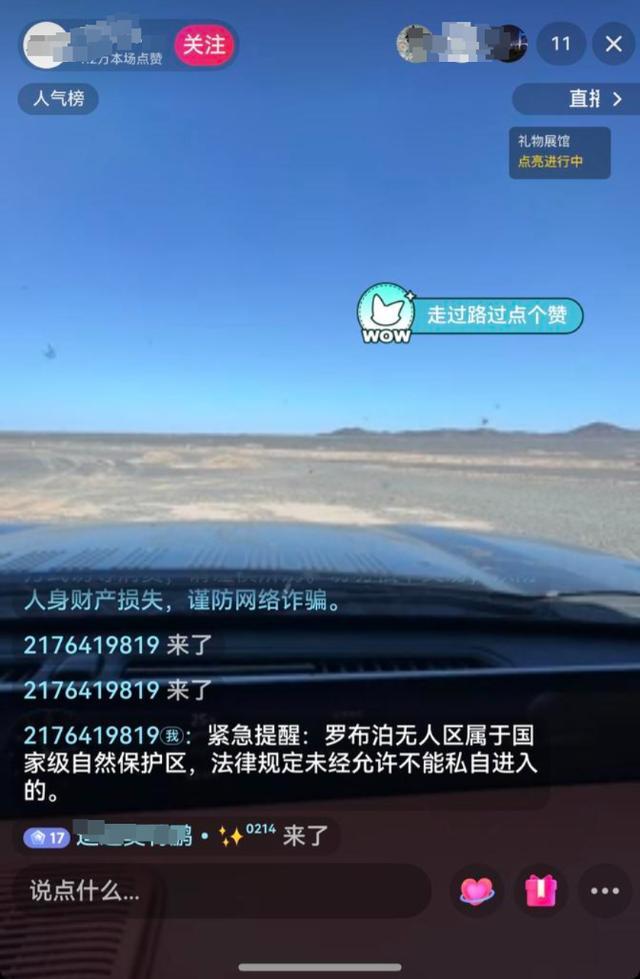Open the 人气榜 popularity ranking
640x979 pixels.
tap(58, 99)
